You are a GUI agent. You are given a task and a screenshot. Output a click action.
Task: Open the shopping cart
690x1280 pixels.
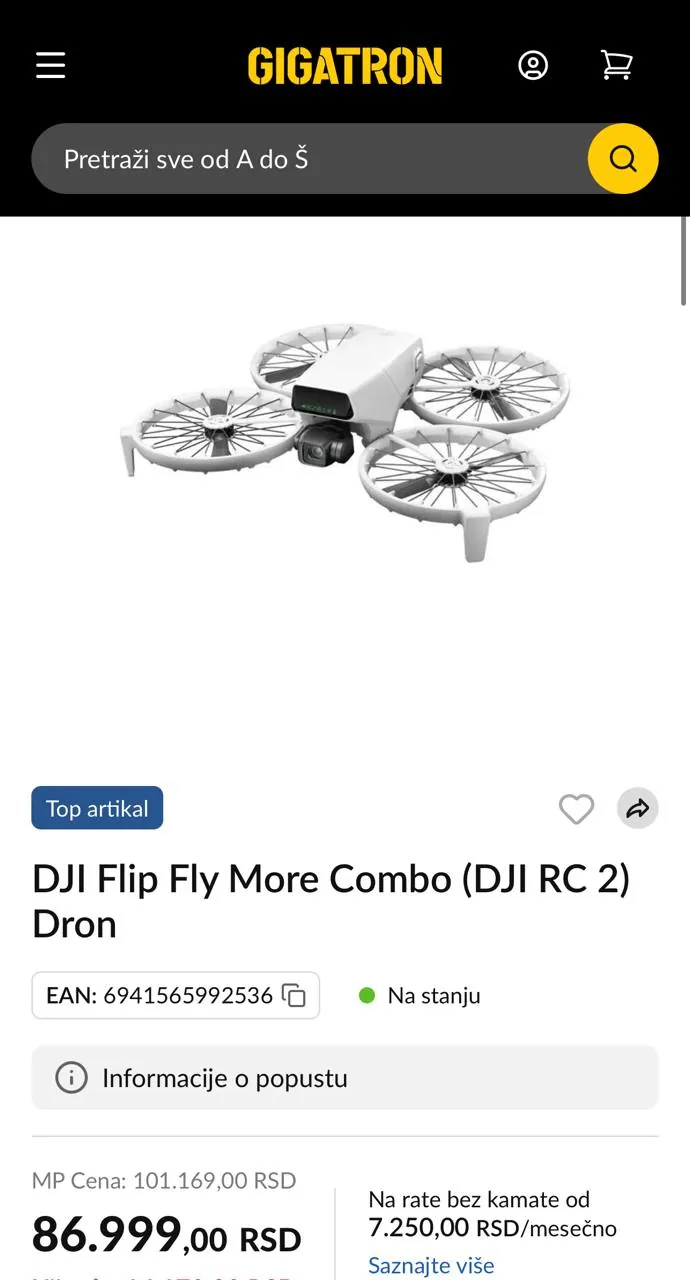(616, 65)
